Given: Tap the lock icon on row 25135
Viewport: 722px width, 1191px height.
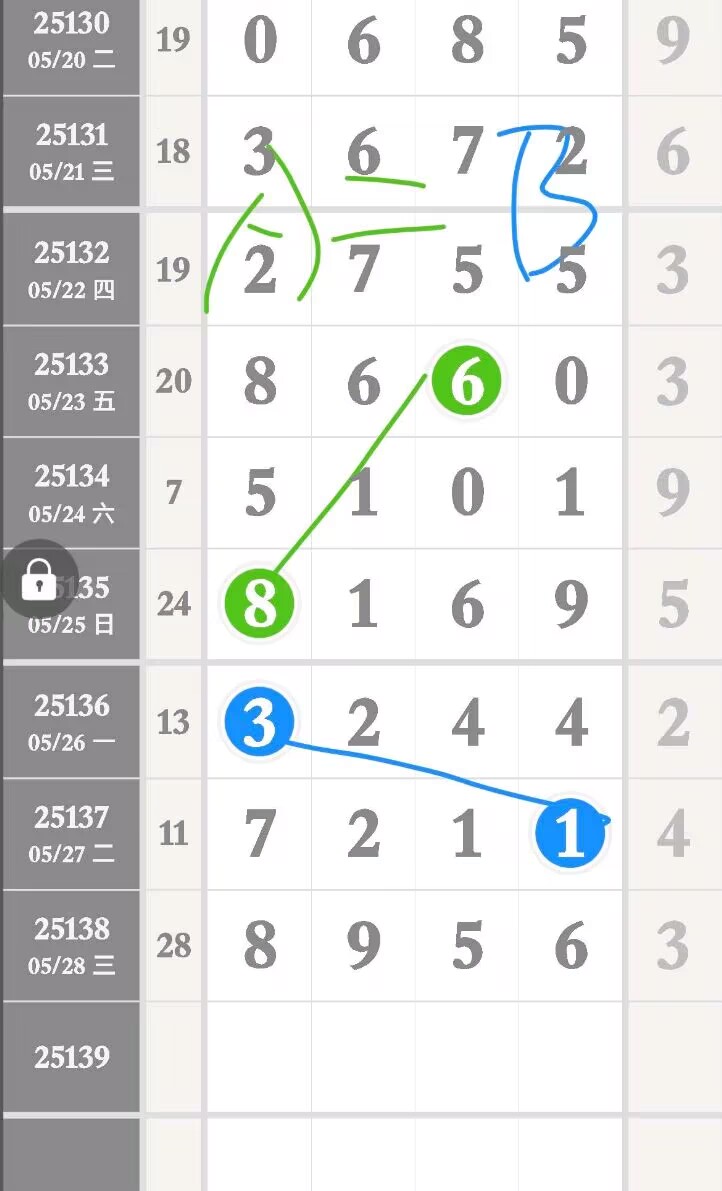Looking at the screenshot, I should point(39,581).
